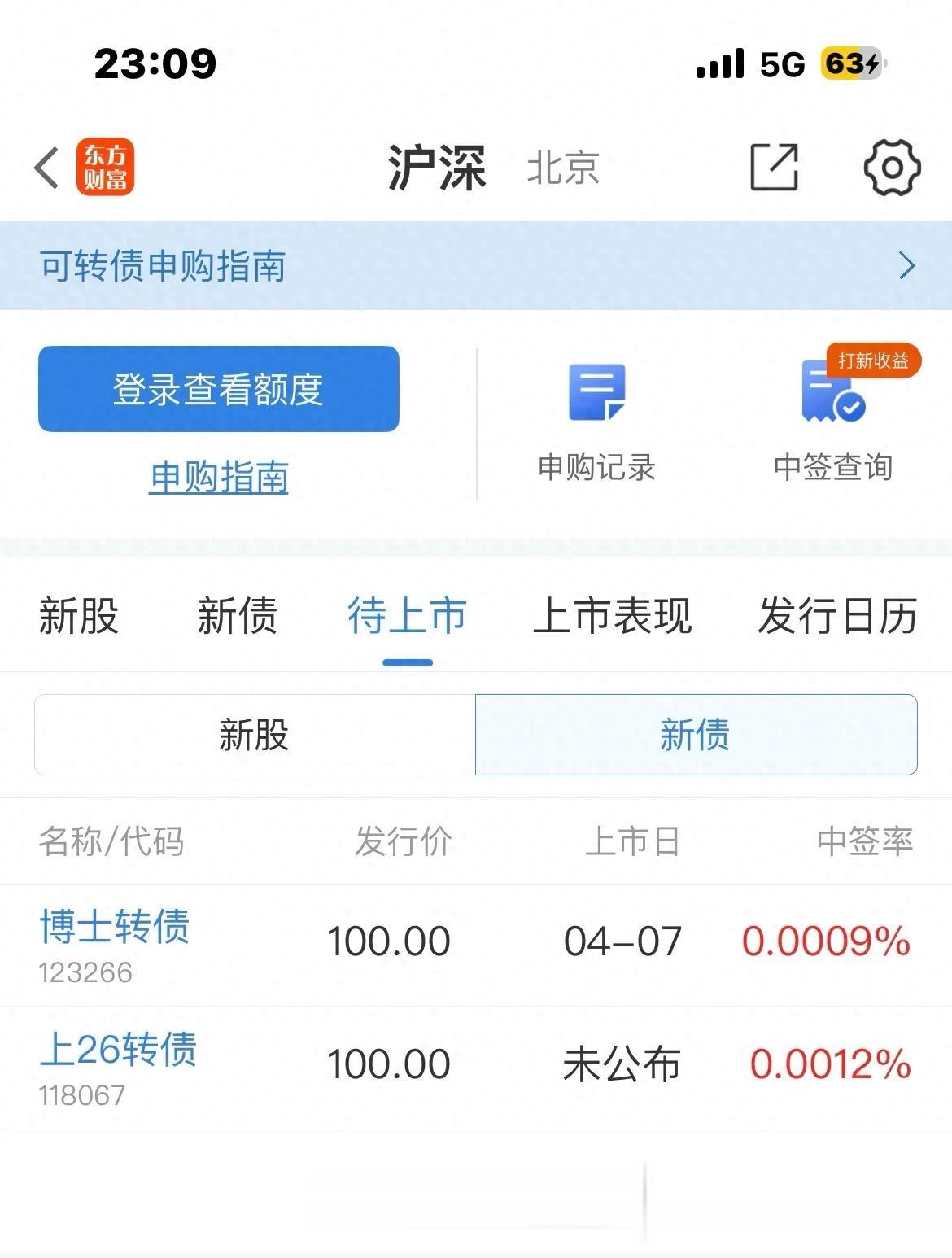The image size is (952, 1258).
Task: Open the 可转债申购指南 banner
Action: point(476,265)
